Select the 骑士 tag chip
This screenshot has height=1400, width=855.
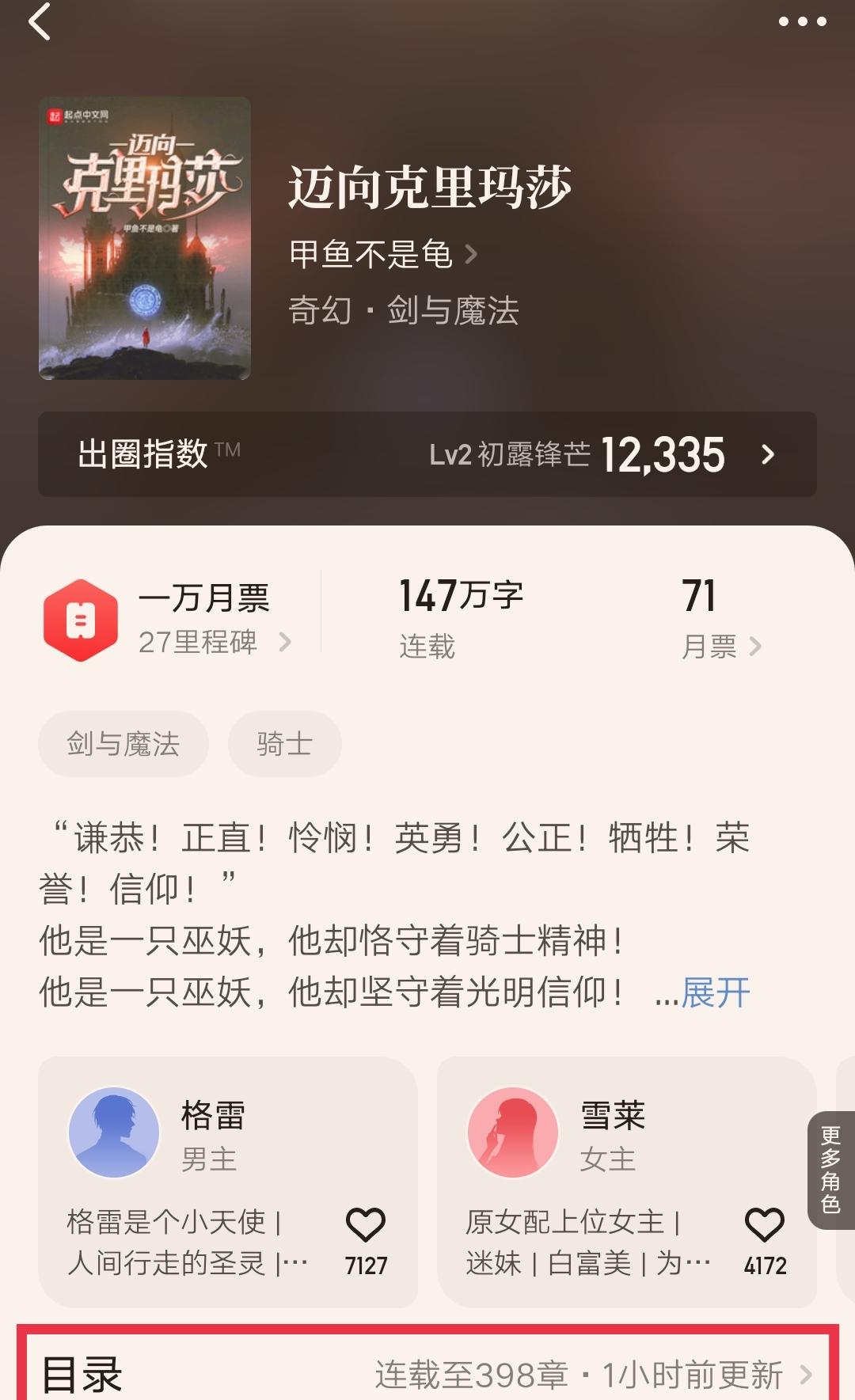point(284,744)
